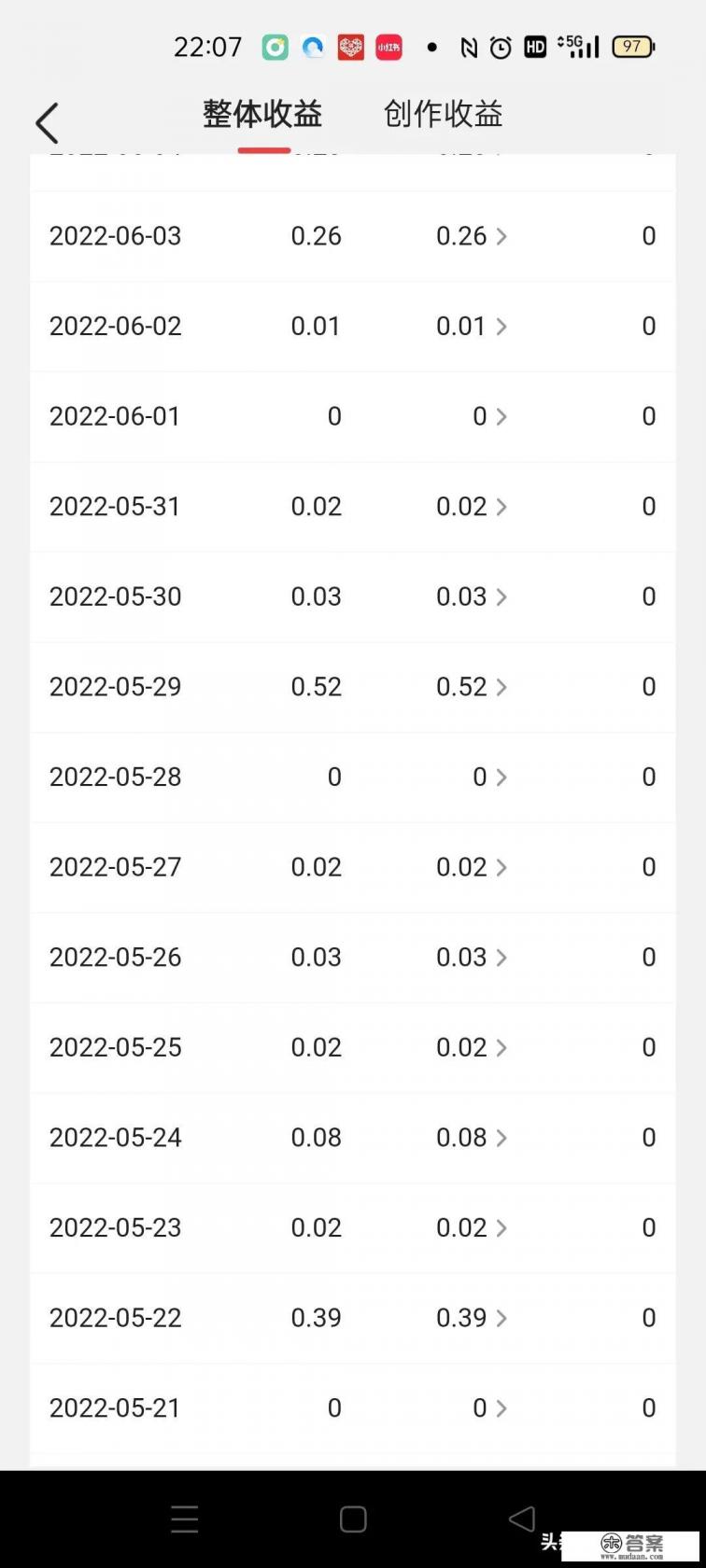View details for 2022-05-28
Viewport: 706px width, 1568px height.
coord(488,777)
